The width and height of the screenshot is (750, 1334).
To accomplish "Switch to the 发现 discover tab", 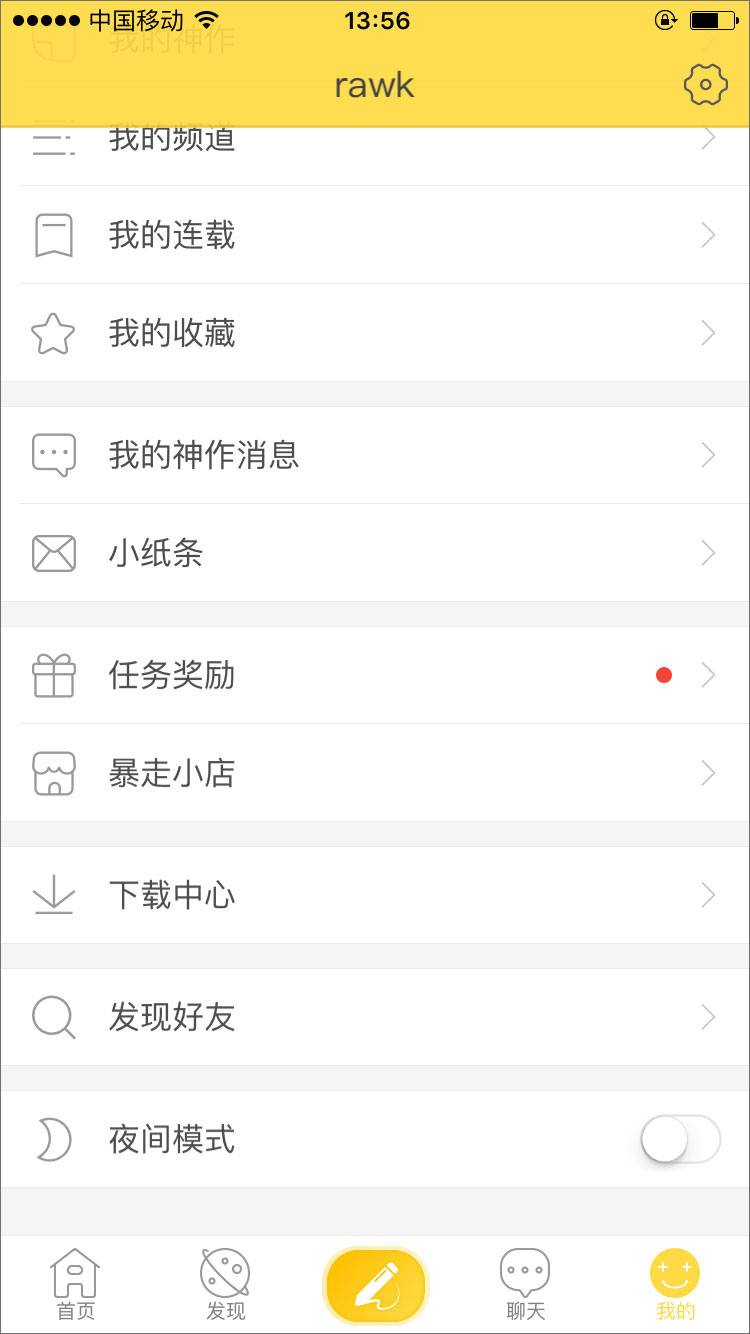I will pos(225,1284).
